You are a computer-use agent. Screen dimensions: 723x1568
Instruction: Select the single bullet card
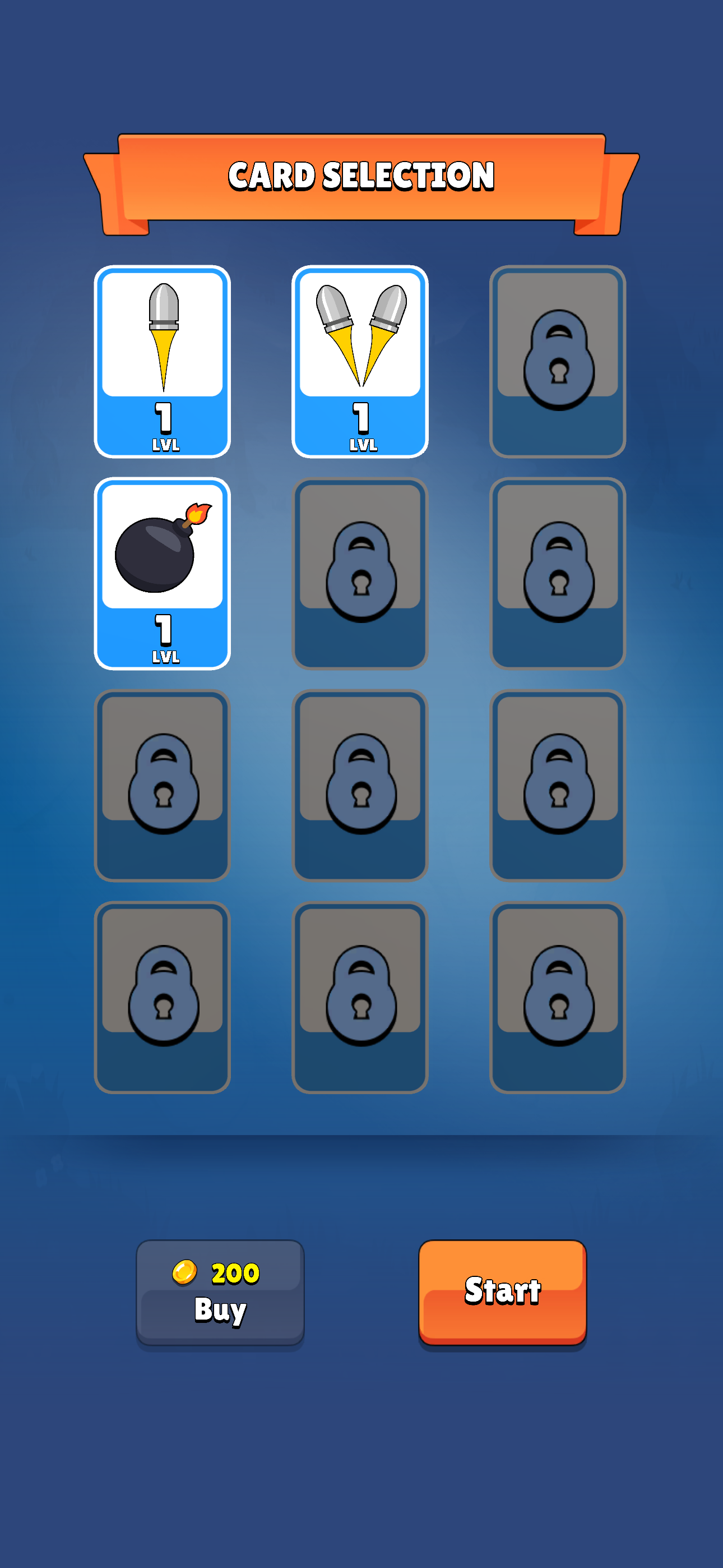163,362
